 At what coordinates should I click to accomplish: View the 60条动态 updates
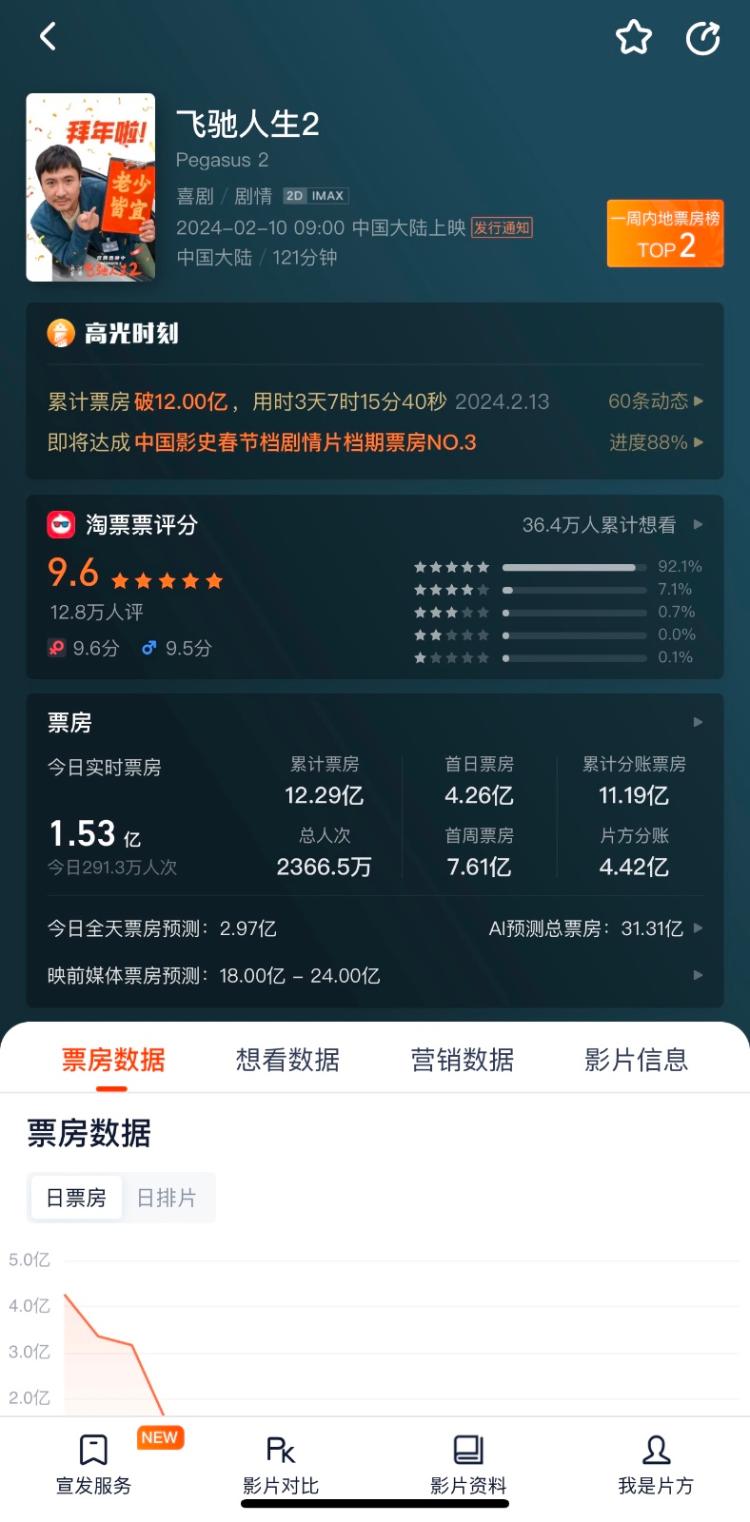click(x=655, y=401)
